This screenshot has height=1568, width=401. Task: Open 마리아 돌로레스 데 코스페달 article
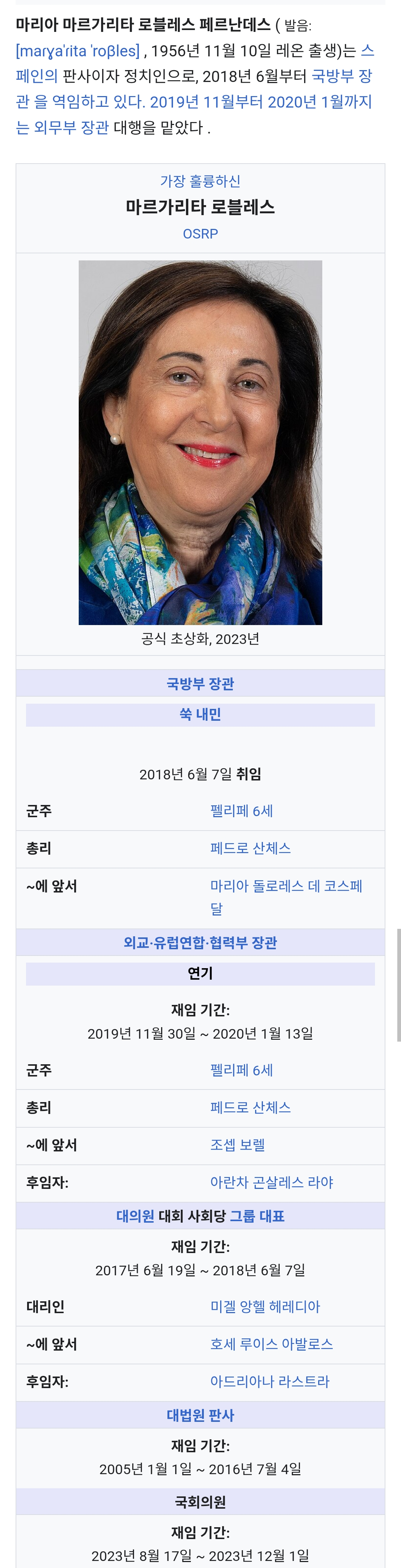286,886
